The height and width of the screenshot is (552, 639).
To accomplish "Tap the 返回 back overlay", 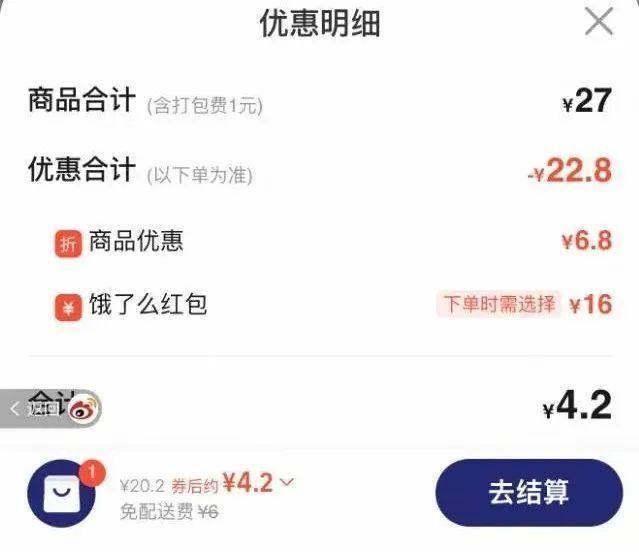I will pos(36,408).
